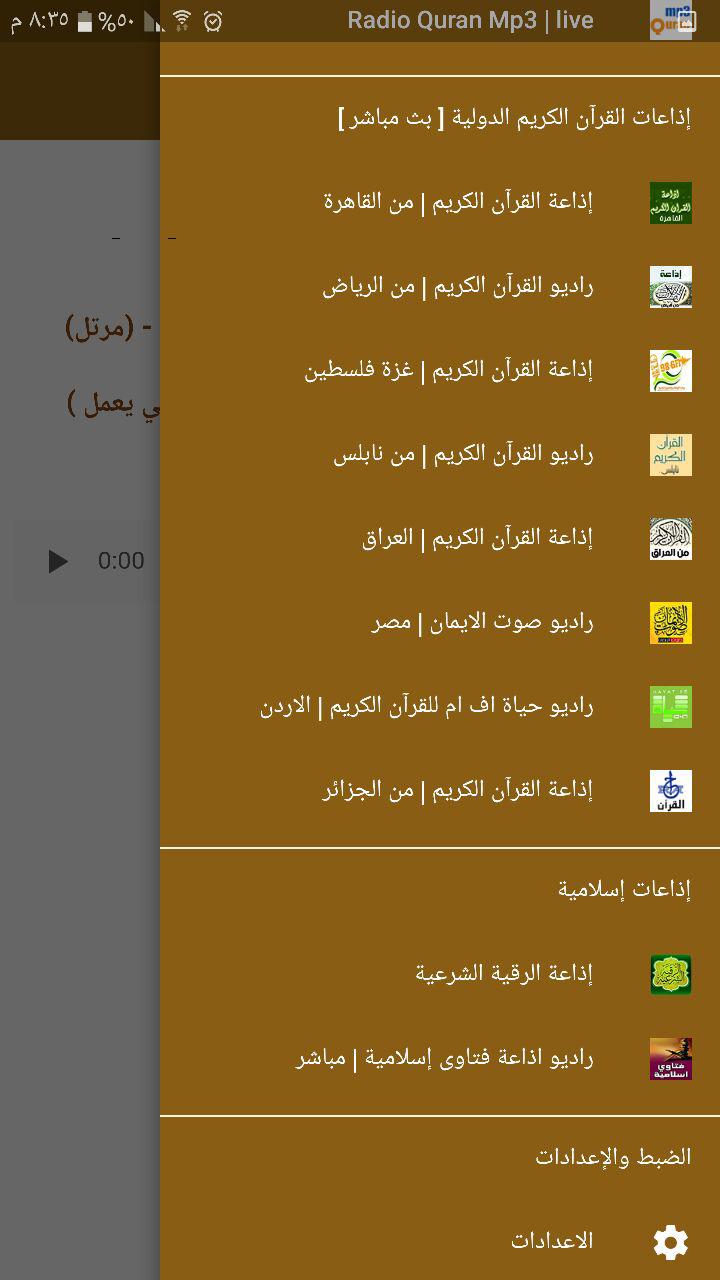Play the audio stream
This screenshot has height=1280, width=720.
click(58, 561)
